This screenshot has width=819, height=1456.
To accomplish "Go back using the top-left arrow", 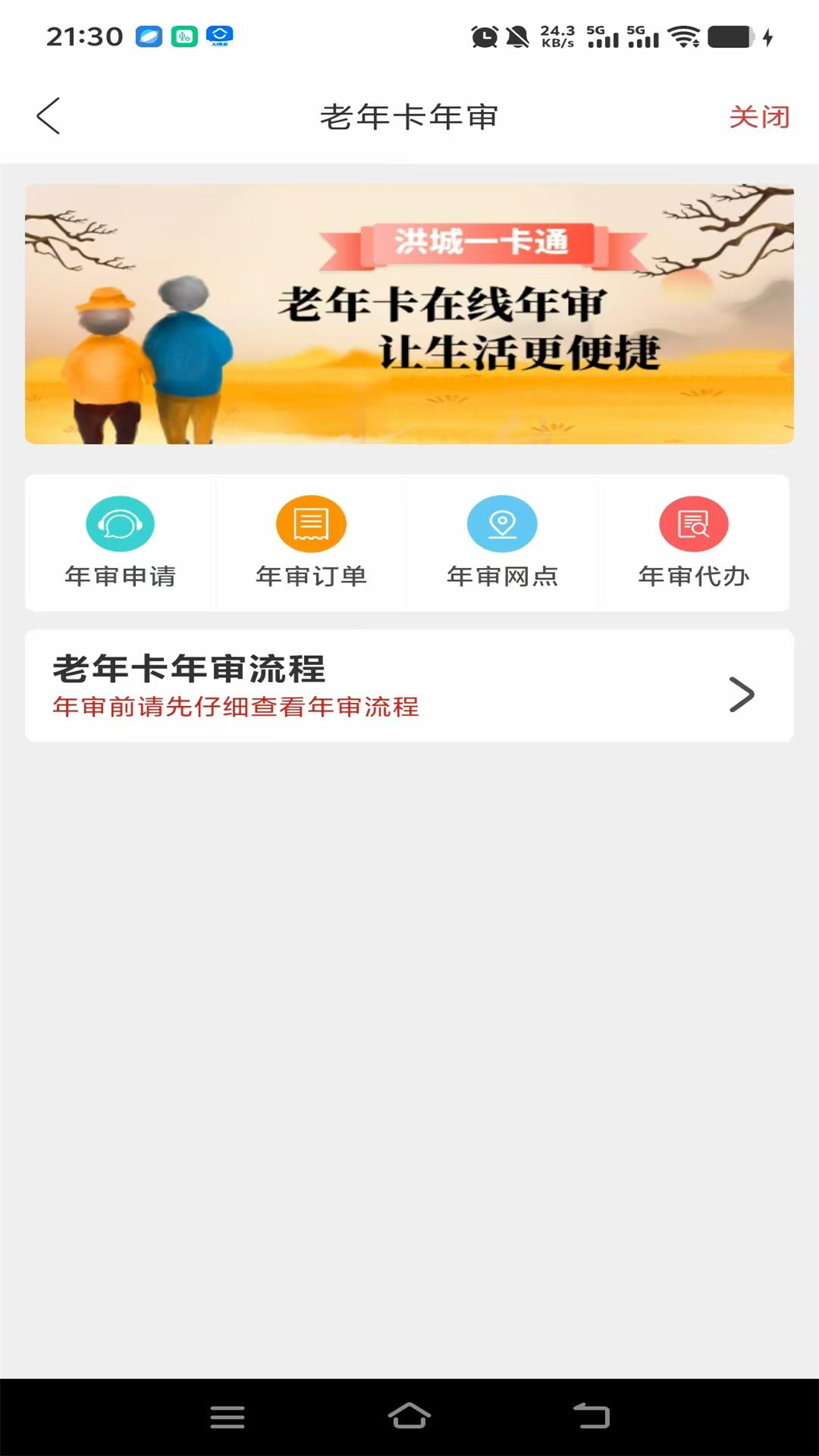I will (49, 116).
